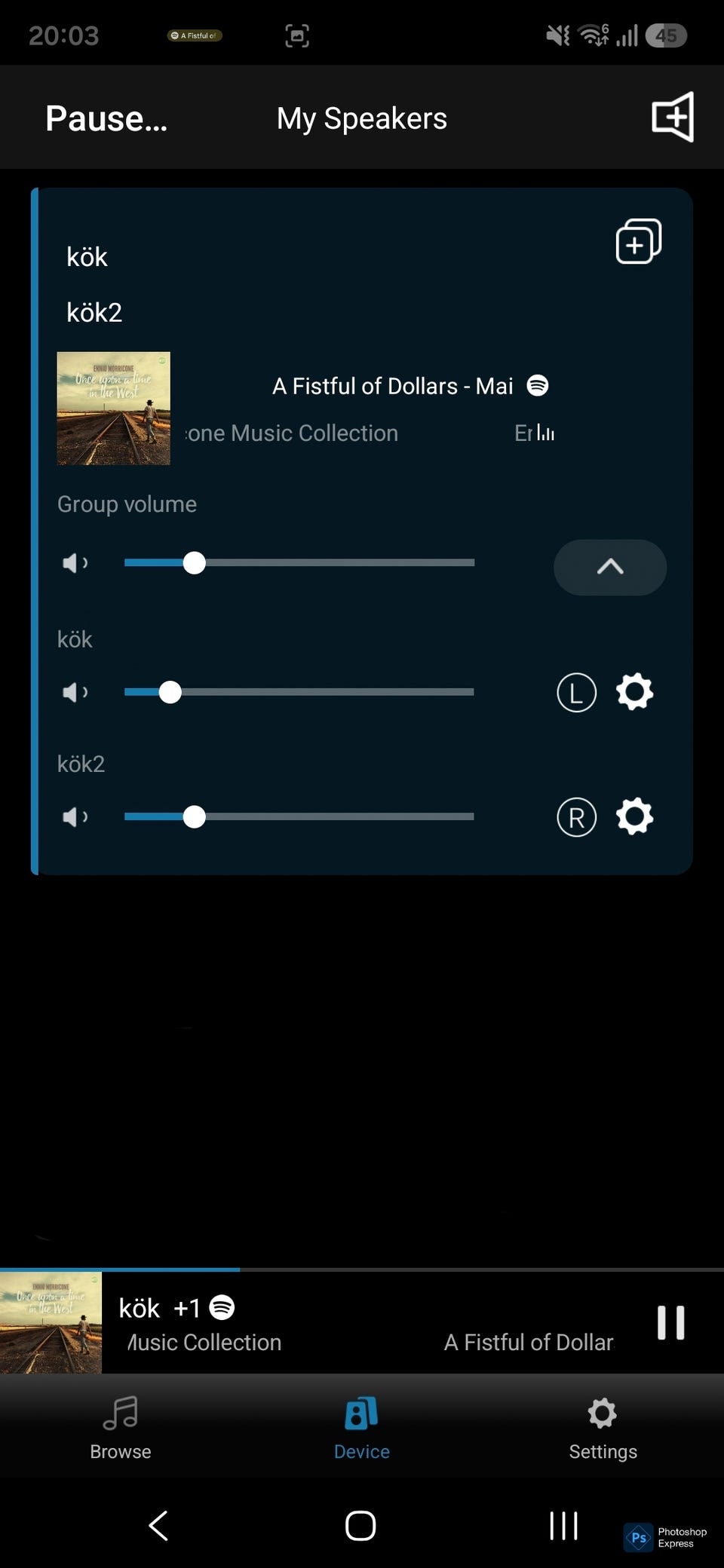Screen dimensions: 724x1568
Task: Mute the kök speaker with its volume icon
Action: point(75,692)
